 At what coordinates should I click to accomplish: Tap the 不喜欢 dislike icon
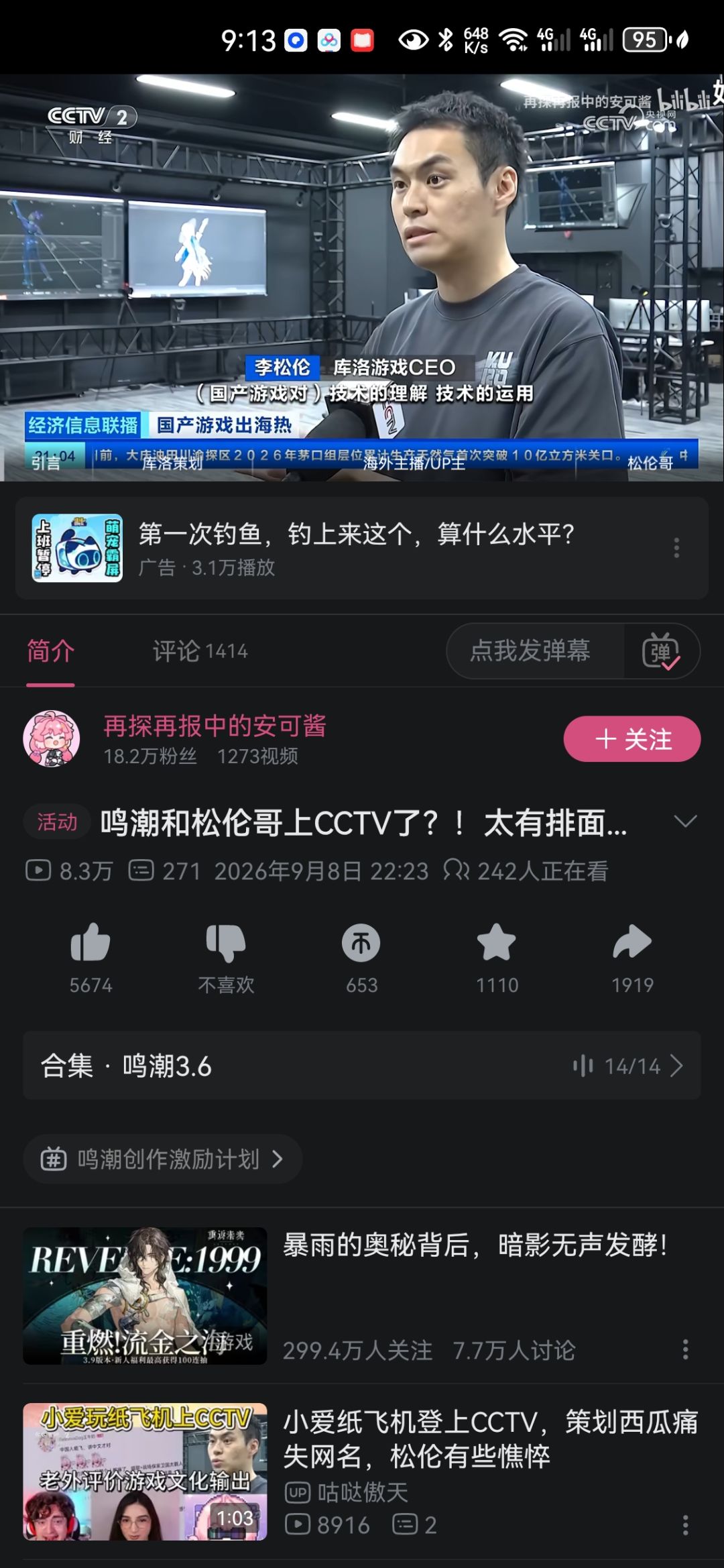(226, 942)
